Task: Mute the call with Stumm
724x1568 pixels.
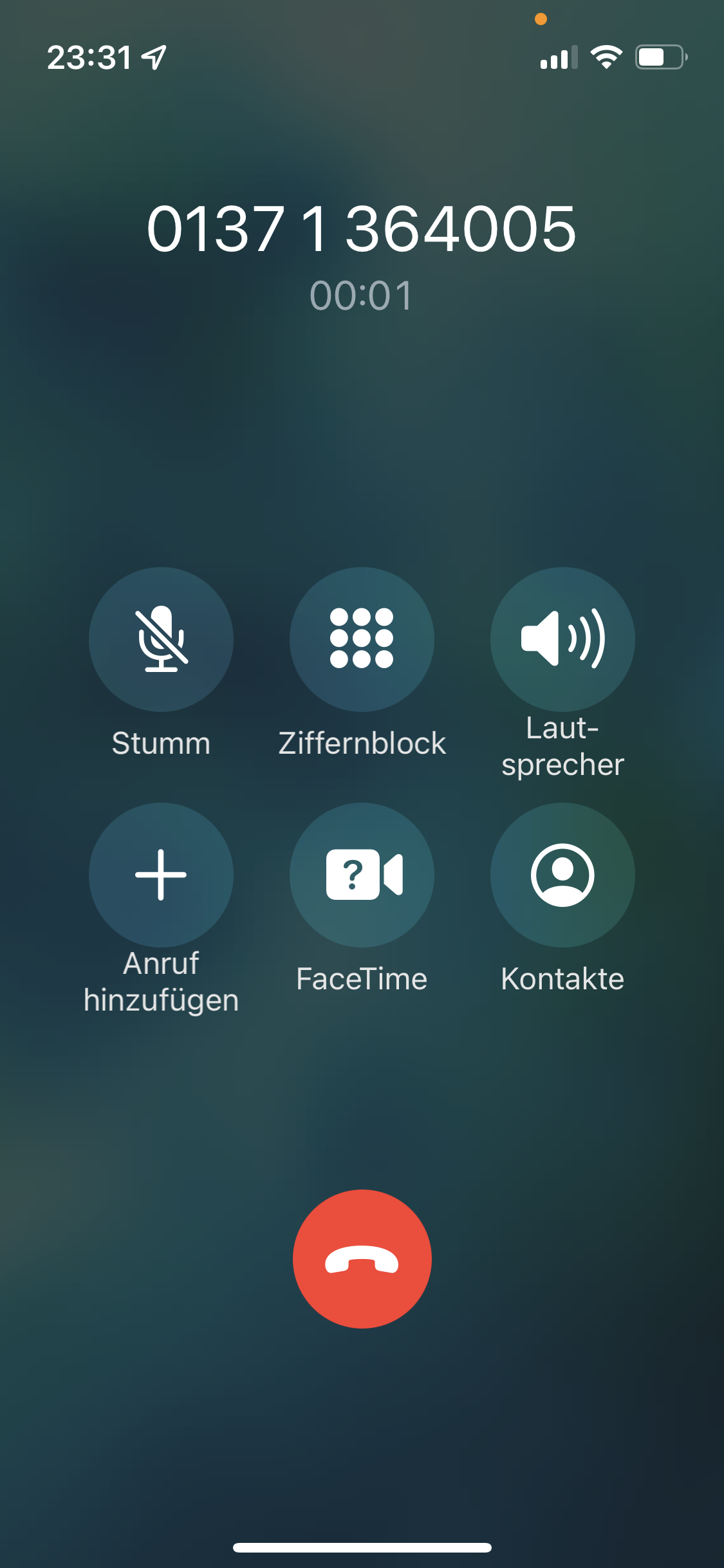Action: click(x=161, y=639)
